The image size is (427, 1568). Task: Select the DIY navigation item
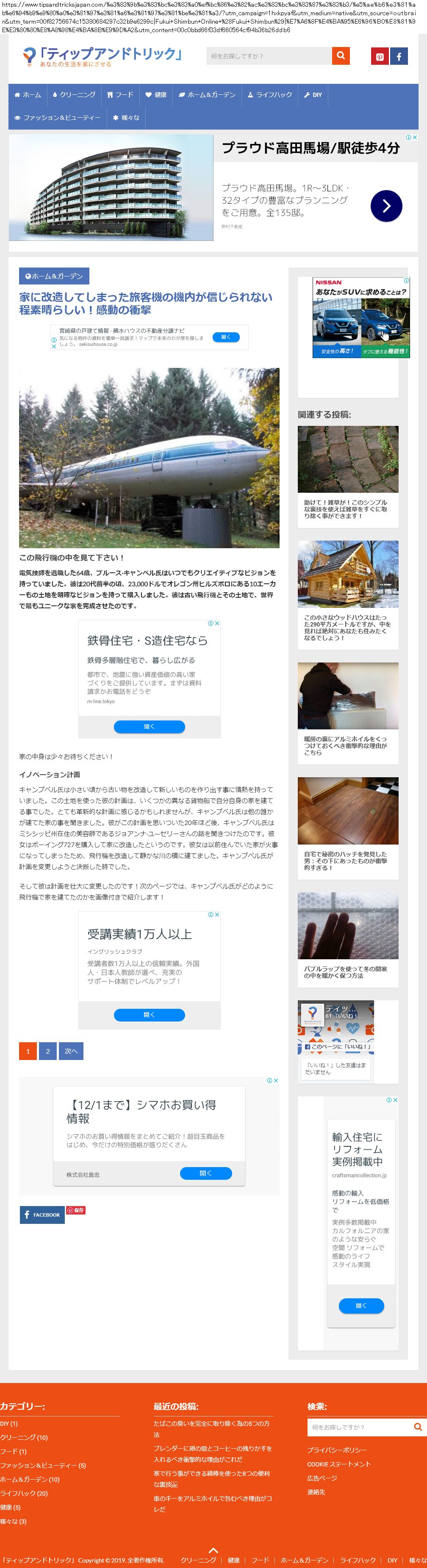313,95
